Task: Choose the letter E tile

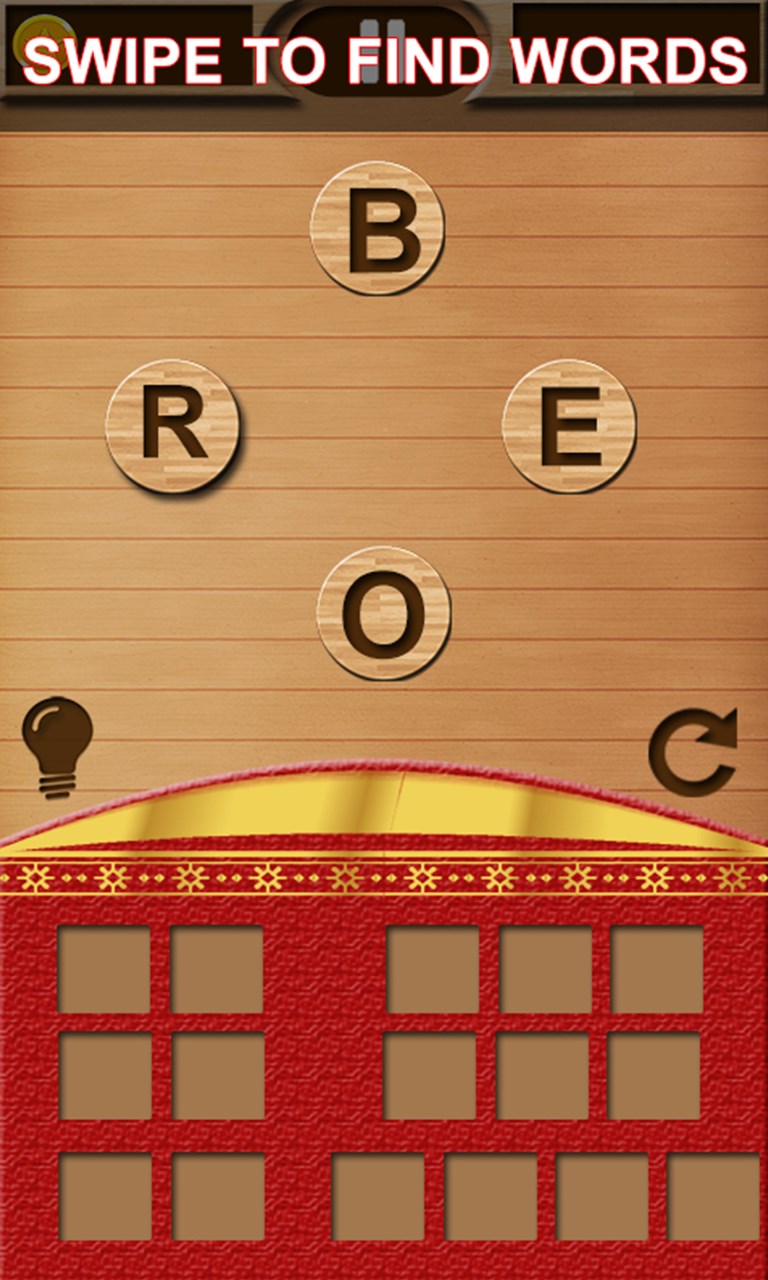Action: pos(569,426)
